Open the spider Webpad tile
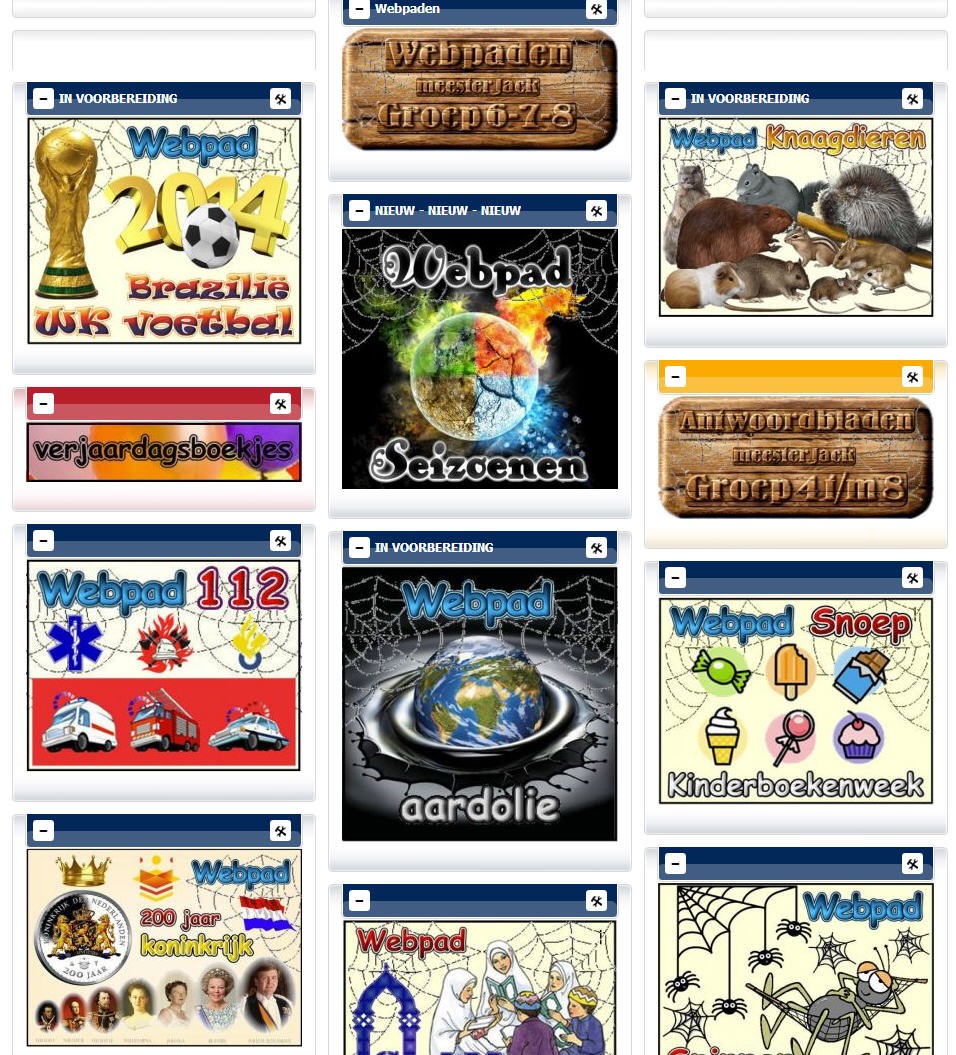This screenshot has width=956, height=1055. point(796,968)
